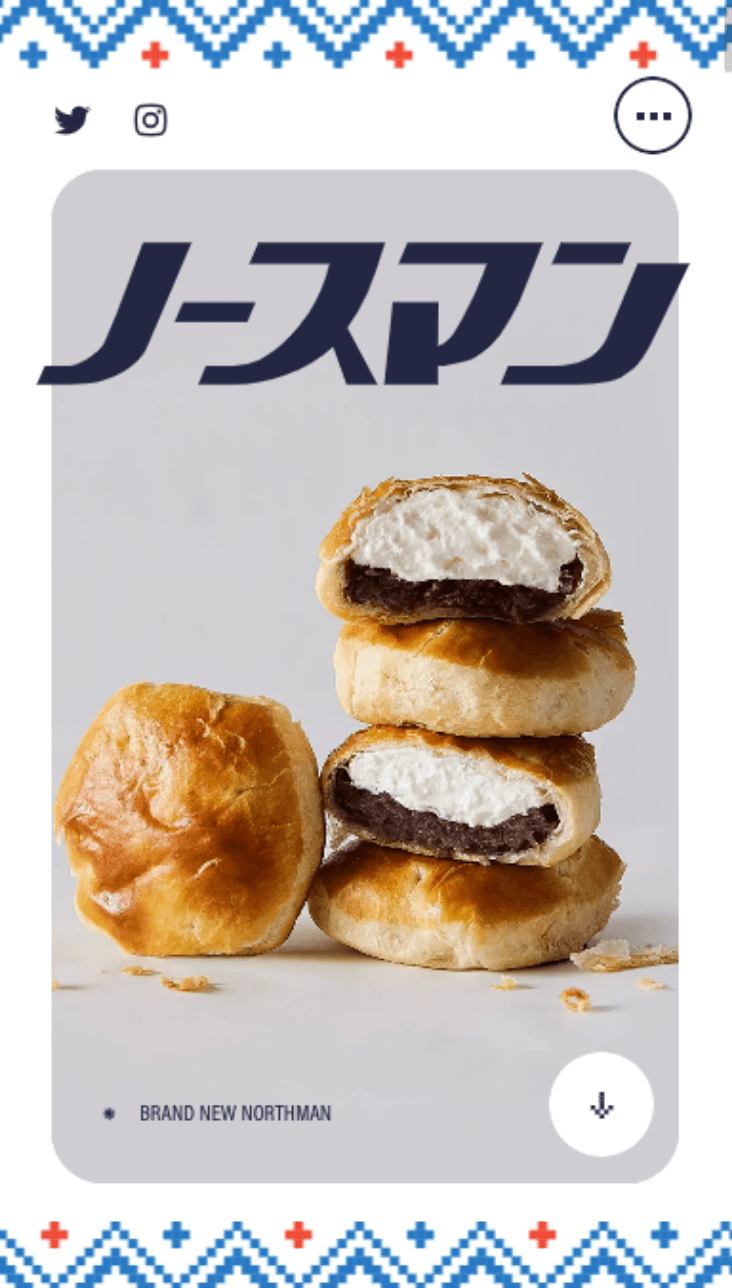
Task: Tap the down arrow button
Action: (x=601, y=1104)
